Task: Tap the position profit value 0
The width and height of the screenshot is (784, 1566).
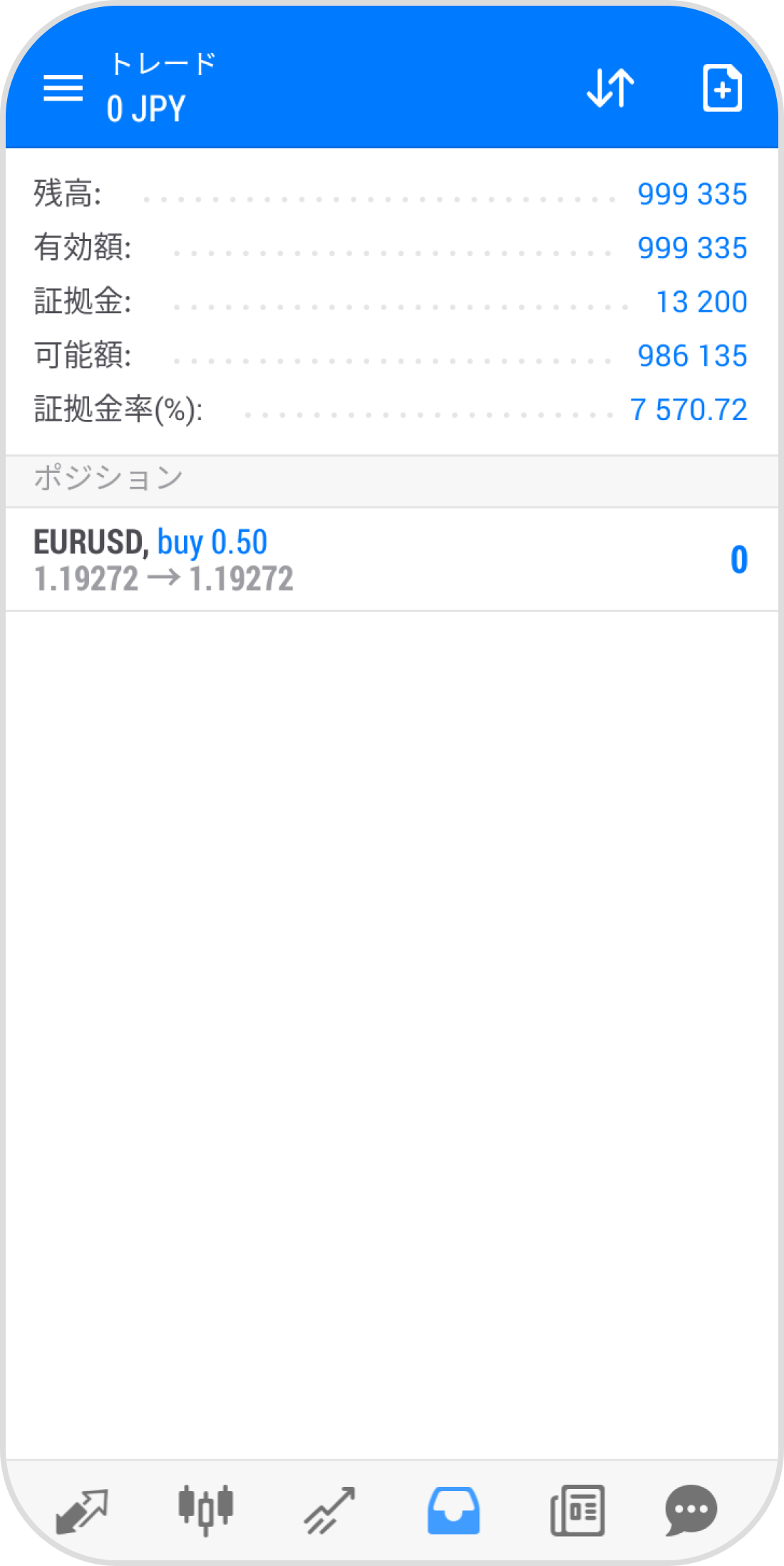Action: [x=738, y=561]
